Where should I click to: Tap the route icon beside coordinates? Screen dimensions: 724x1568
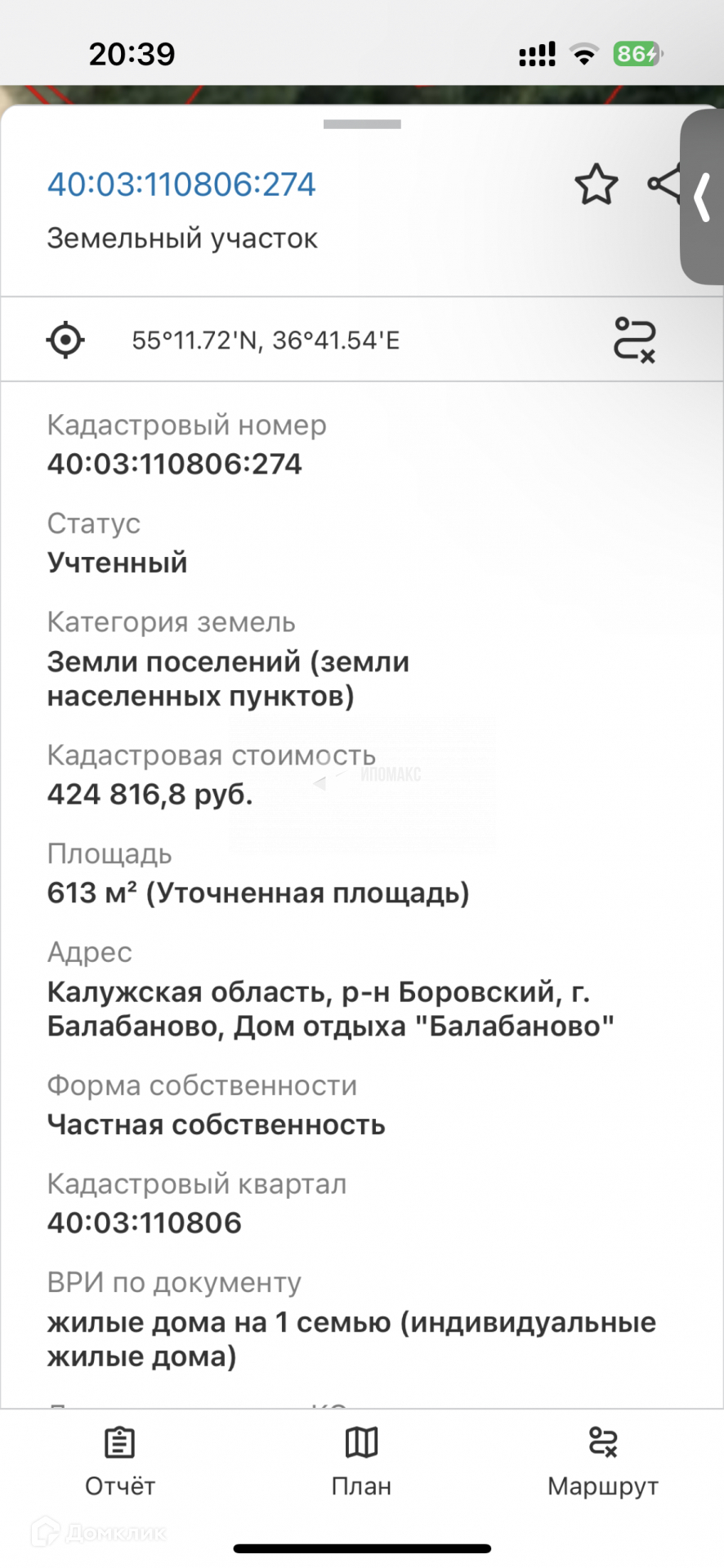pos(634,340)
